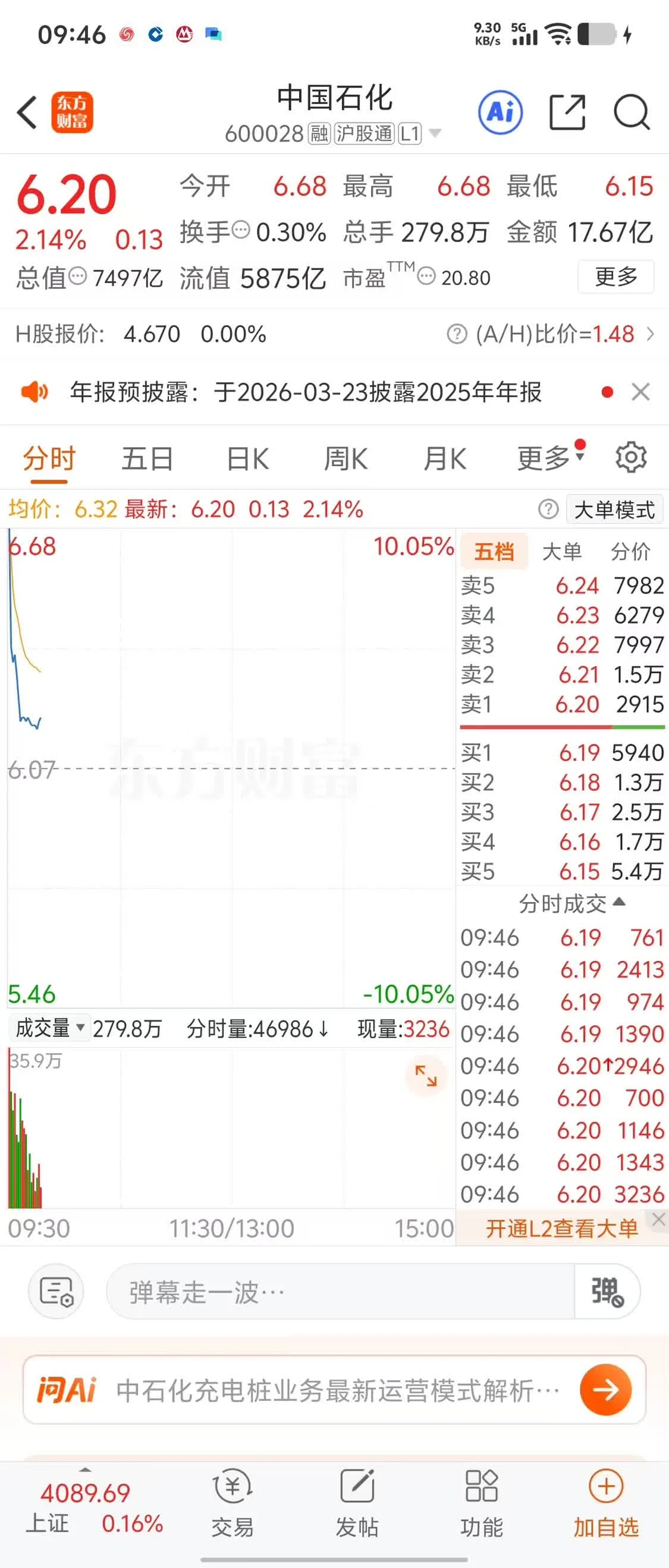Viewport: 669px width, 1568px height.
Task: Open chart settings gear
Action: point(631,458)
